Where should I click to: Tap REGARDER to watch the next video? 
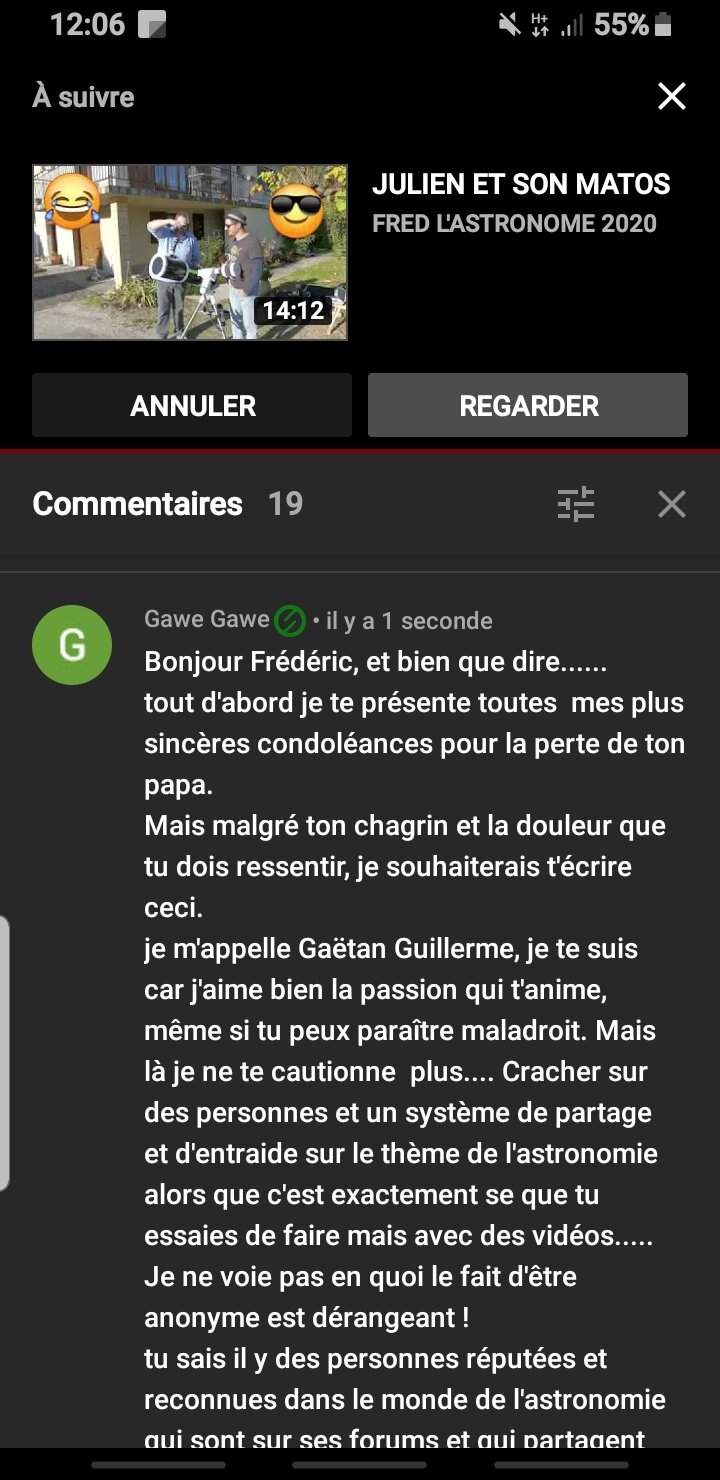[x=528, y=405]
